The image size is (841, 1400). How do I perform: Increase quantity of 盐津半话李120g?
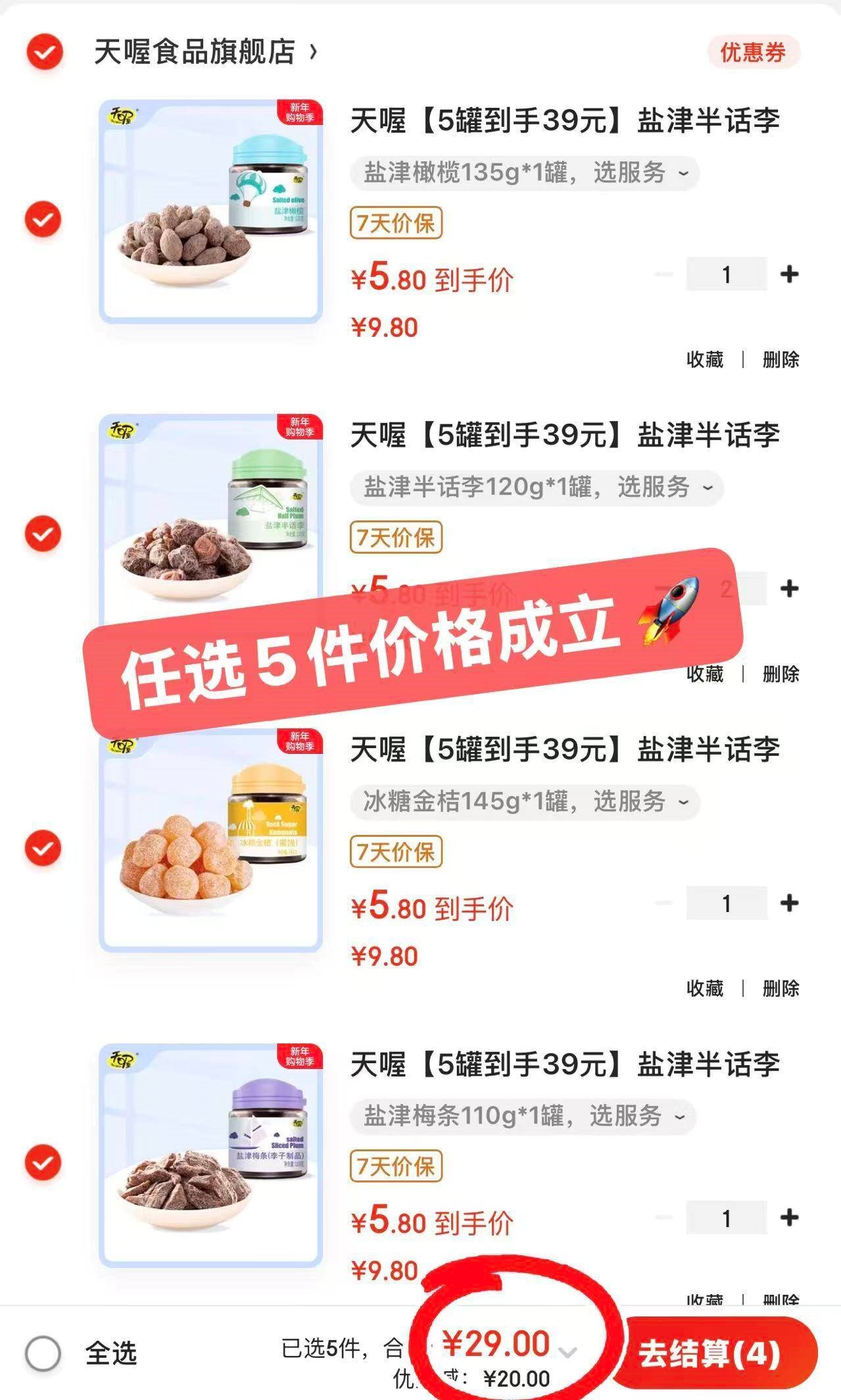(x=788, y=589)
